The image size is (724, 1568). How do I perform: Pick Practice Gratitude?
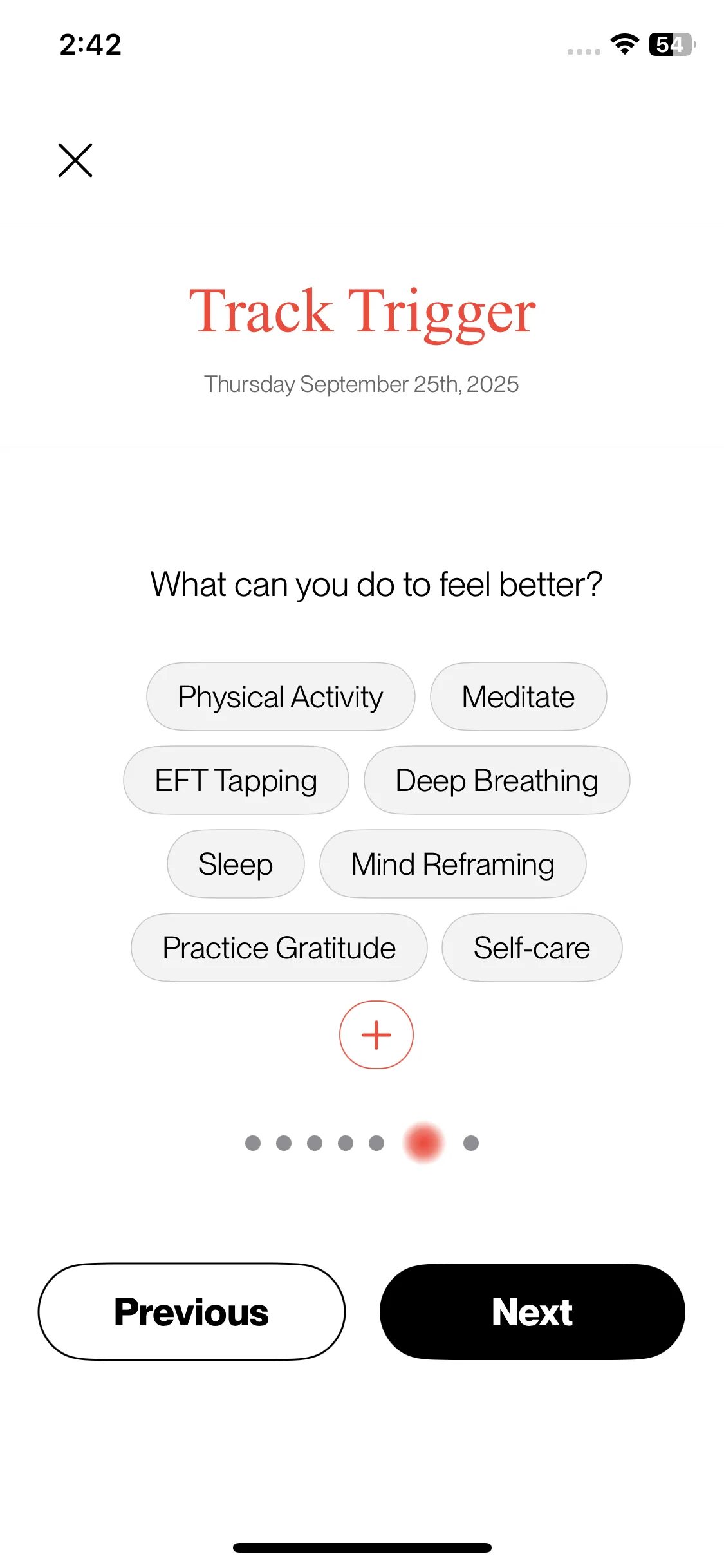click(x=279, y=948)
